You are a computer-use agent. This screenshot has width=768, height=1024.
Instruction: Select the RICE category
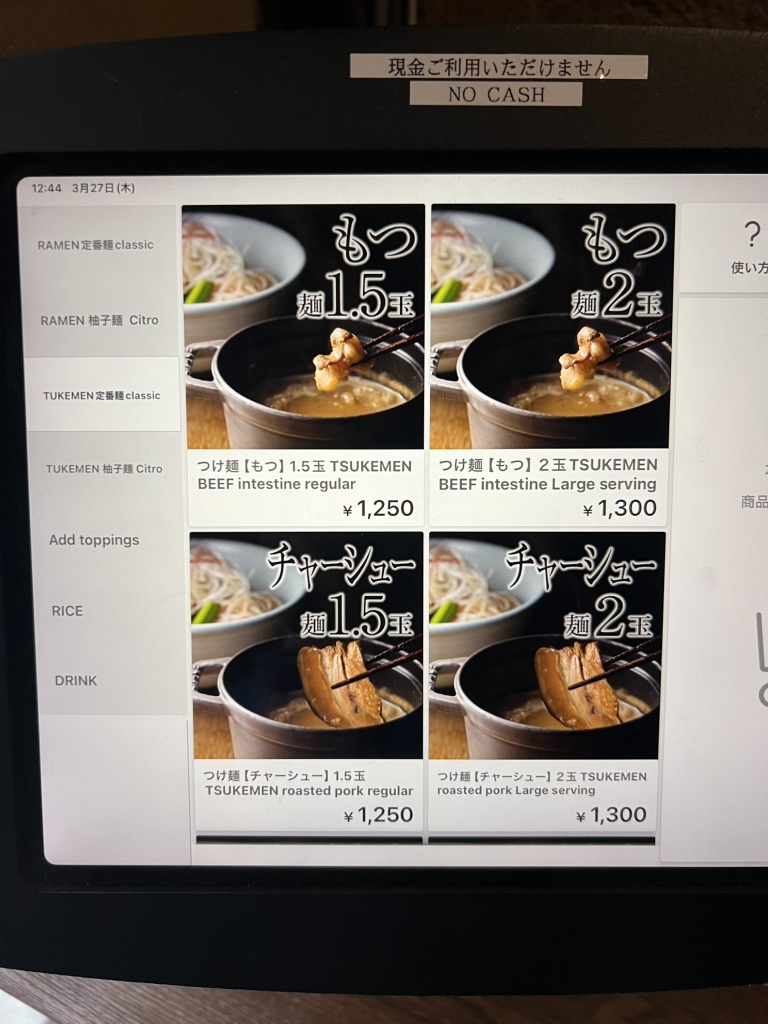(x=66, y=610)
